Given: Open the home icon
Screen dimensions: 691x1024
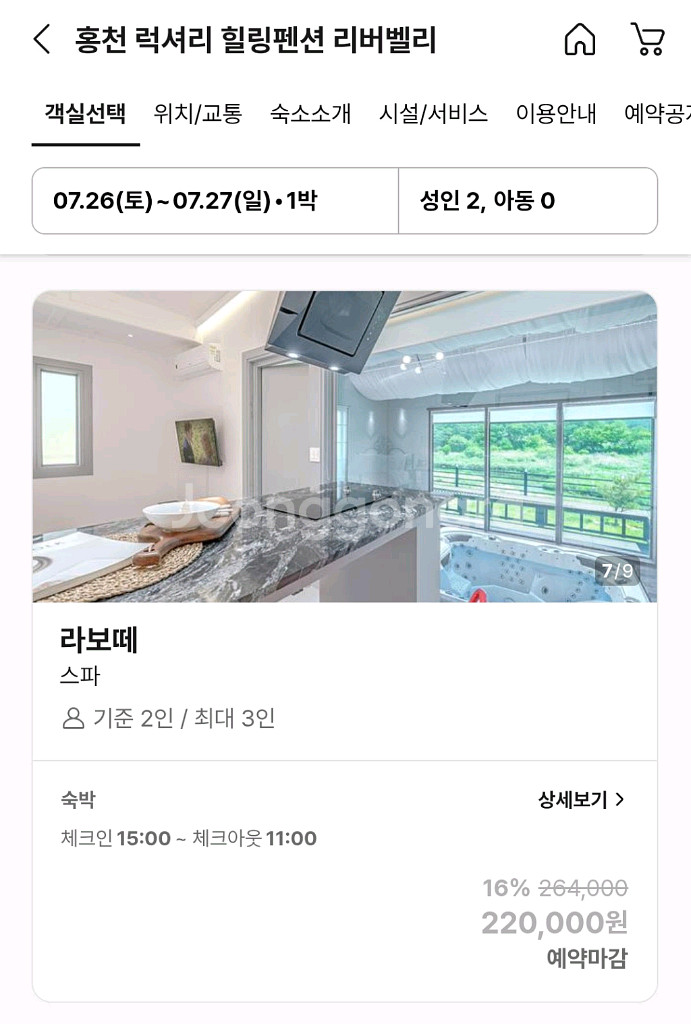Looking at the screenshot, I should [x=580, y=40].
